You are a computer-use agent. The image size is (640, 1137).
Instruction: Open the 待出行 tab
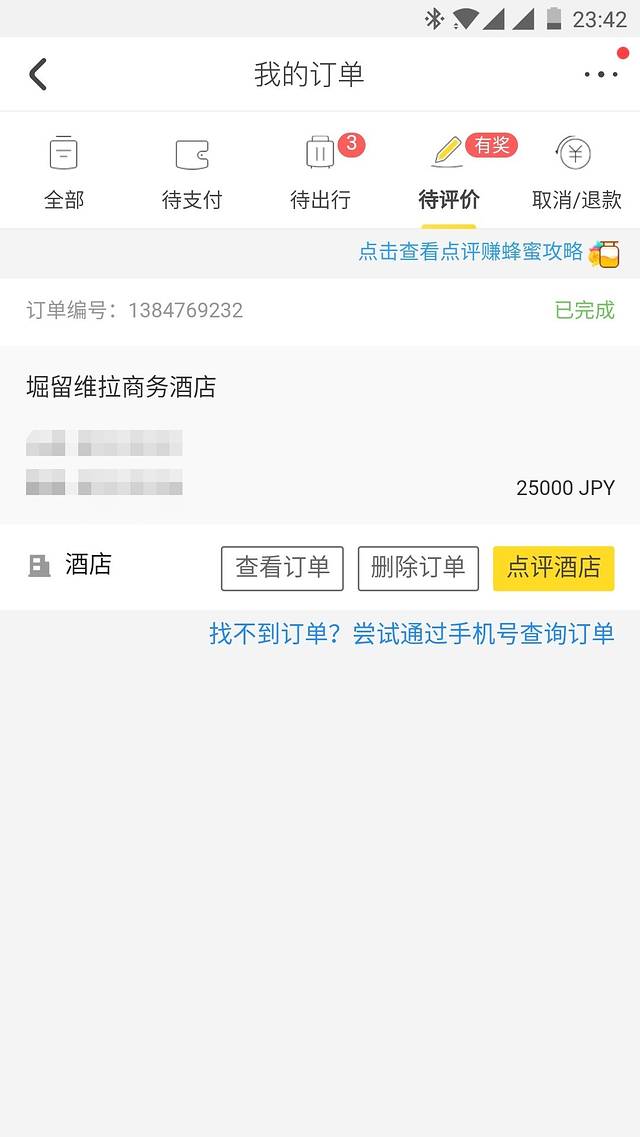320,173
